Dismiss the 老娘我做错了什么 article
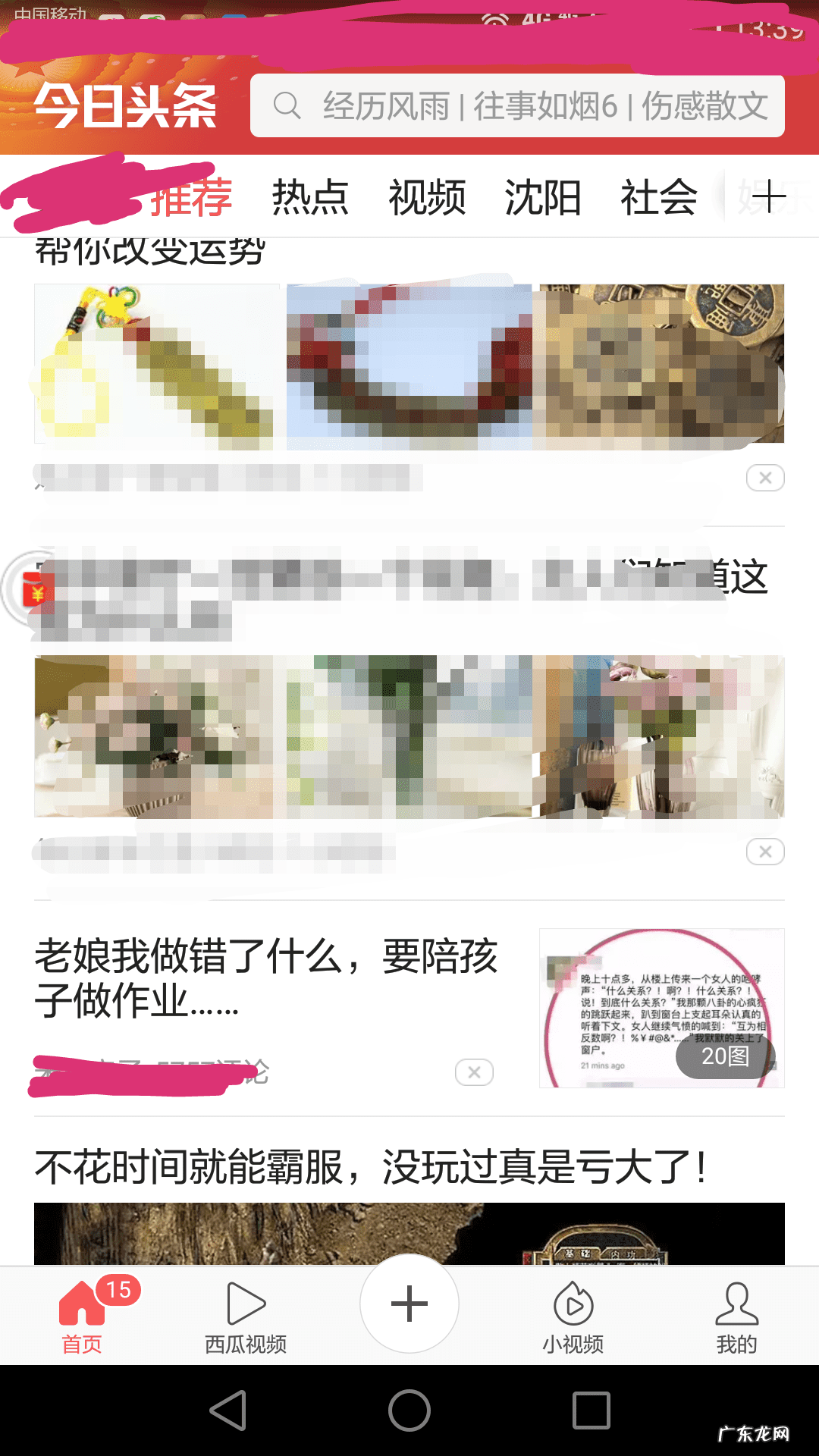The image size is (819, 1456). click(474, 1072)
